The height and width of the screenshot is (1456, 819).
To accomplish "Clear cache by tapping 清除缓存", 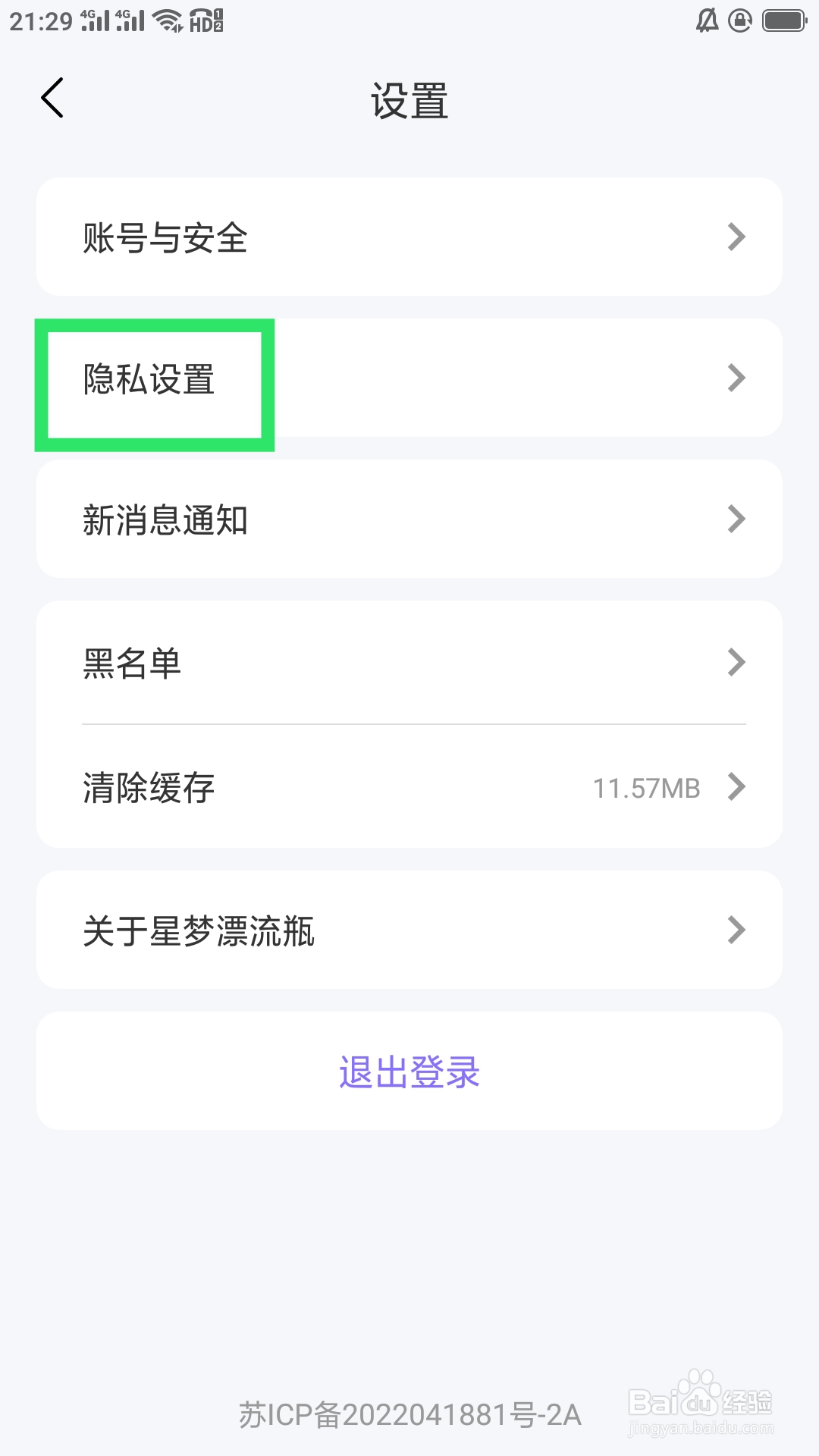I will click(149, 787).
